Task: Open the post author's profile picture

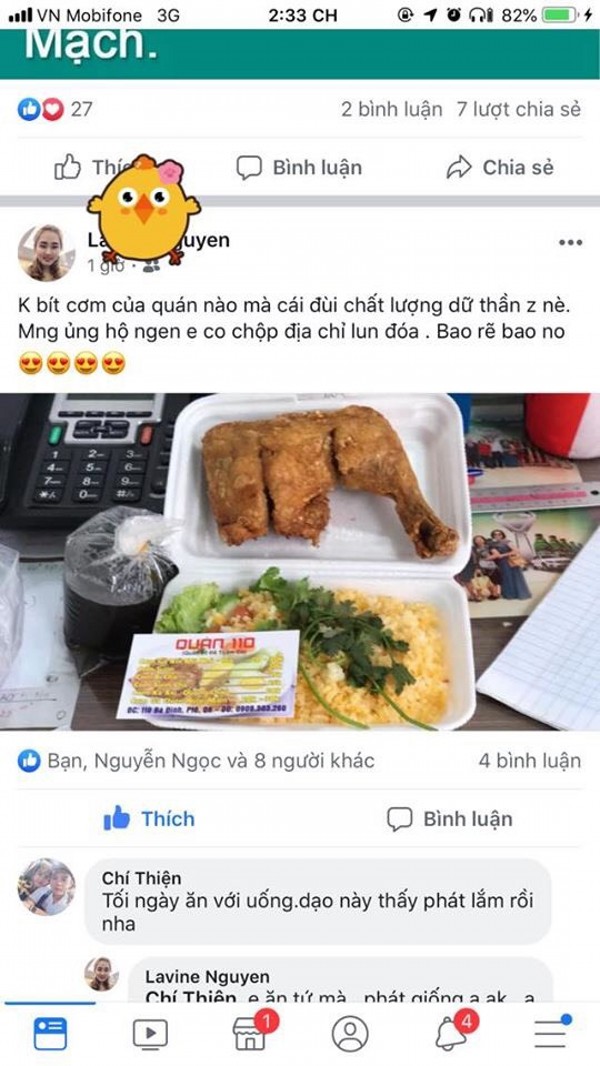Action: [x=46, y=253]
